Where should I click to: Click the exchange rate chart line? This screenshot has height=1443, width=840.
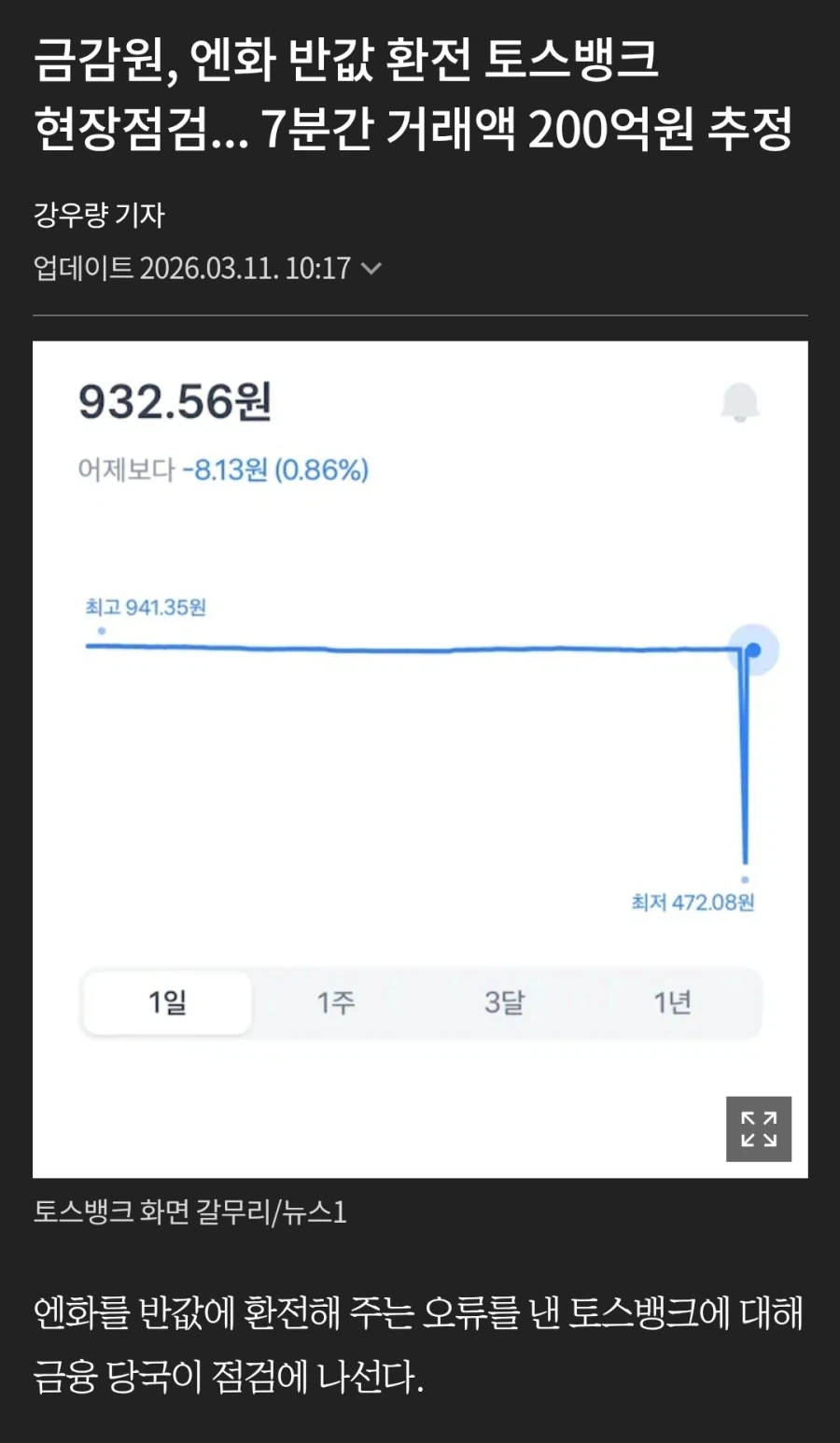(x=420, y=645)
